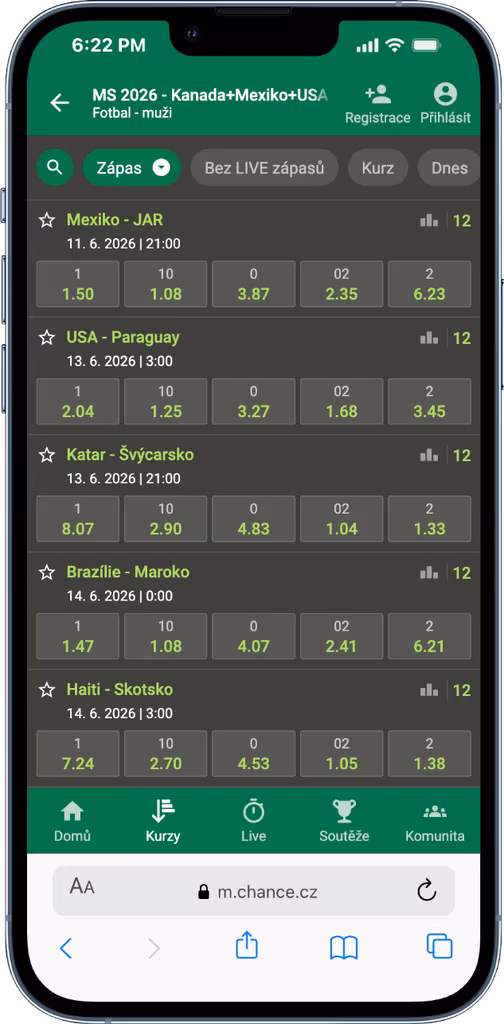Go to the Soutěže tab
504x1024 pixels.
344,821
